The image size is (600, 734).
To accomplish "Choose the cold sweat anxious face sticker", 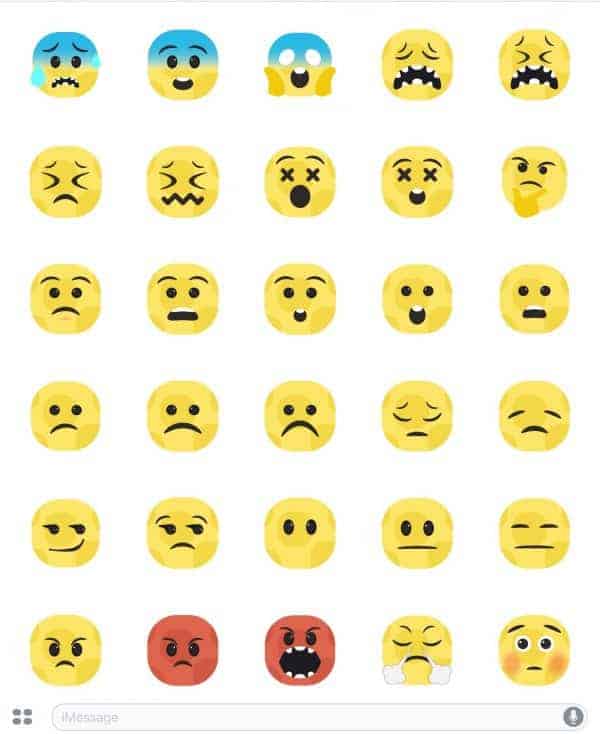I will [65, 65].
